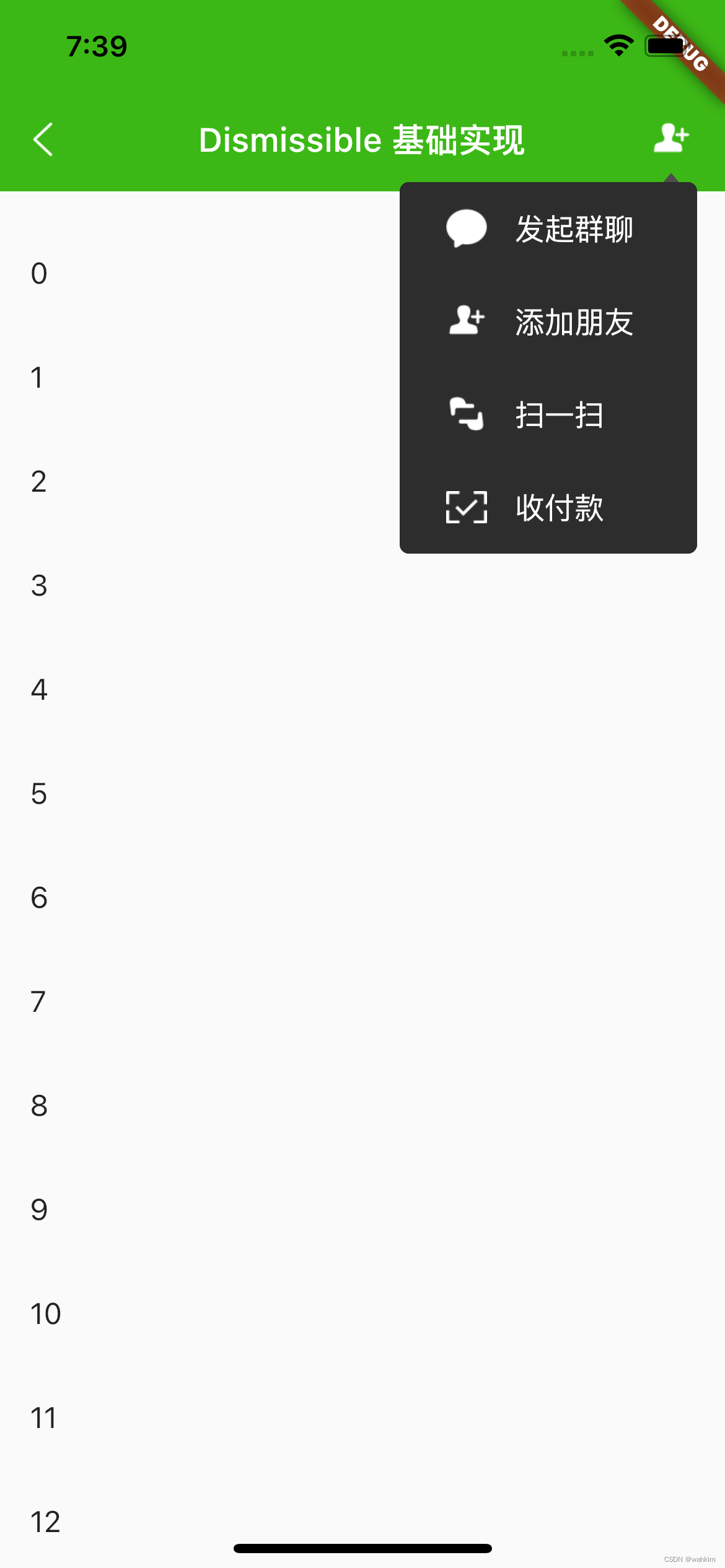
Task: Tap the Wi-Fi icon in the status bar
Action: click(618, 45)
